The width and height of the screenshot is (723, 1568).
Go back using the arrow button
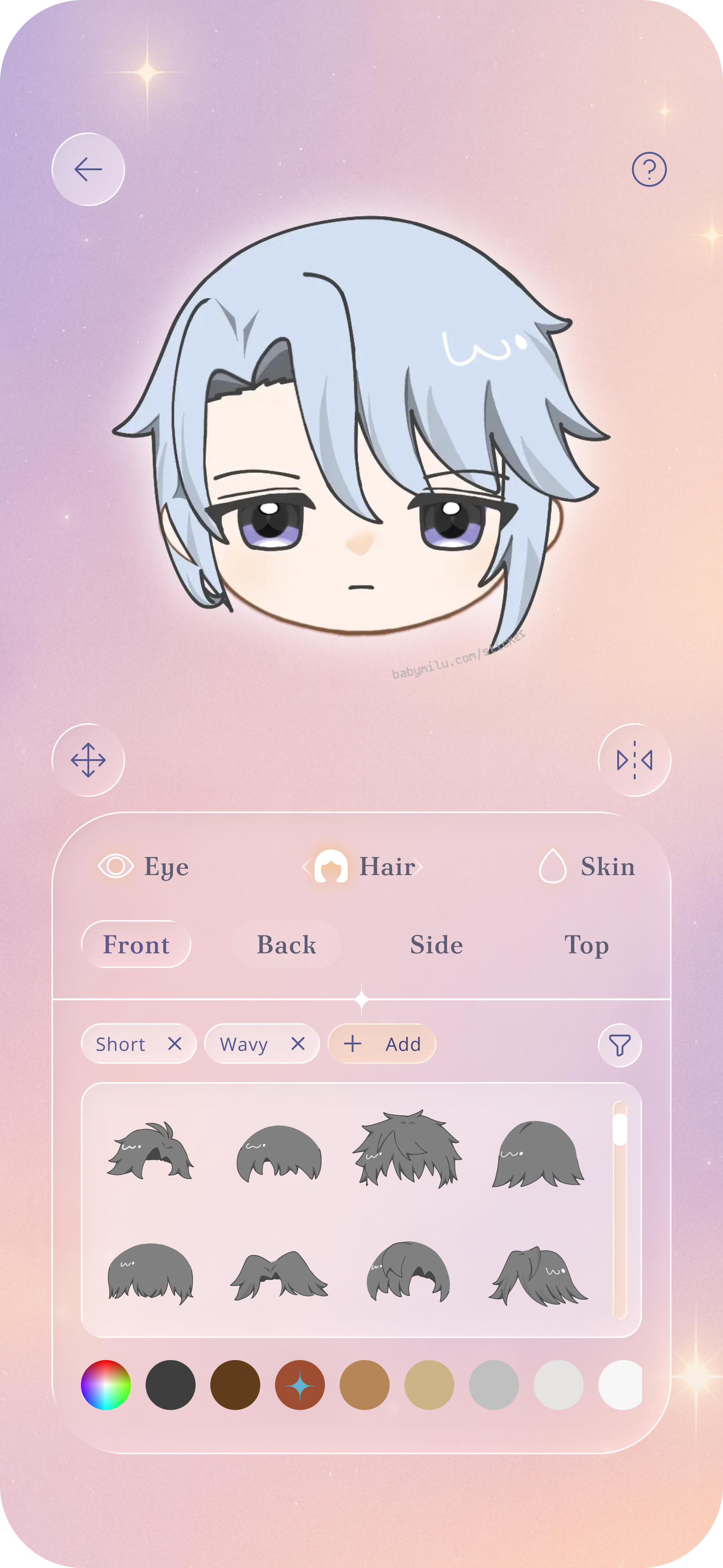(x=88, y=169)
